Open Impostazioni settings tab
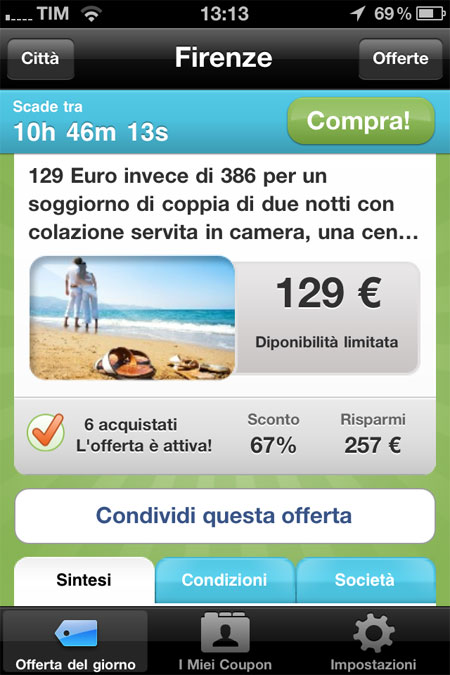450x675 pixels. click(x=373, y=641)
